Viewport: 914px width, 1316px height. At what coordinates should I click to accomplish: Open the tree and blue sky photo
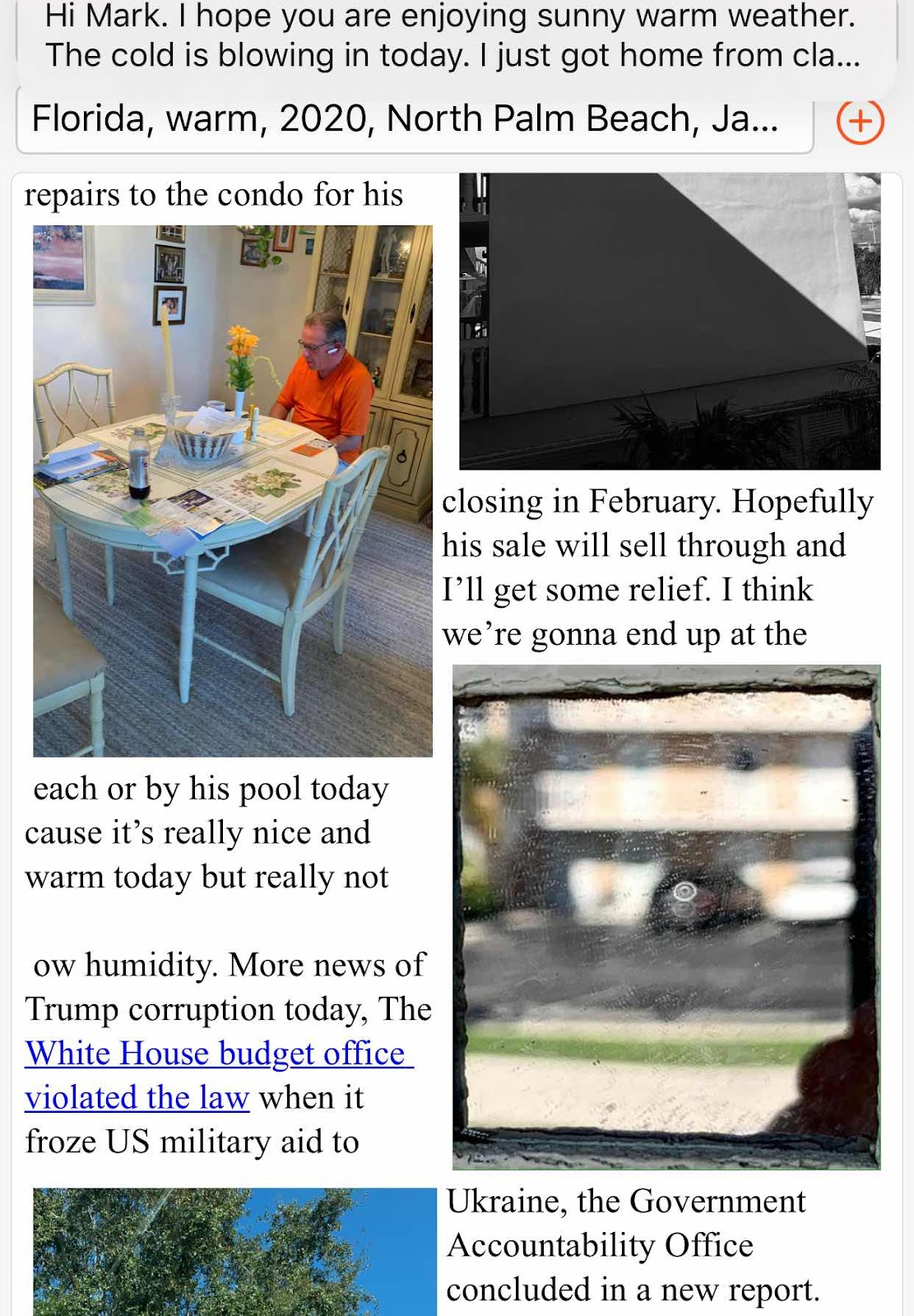(234, 1250)
